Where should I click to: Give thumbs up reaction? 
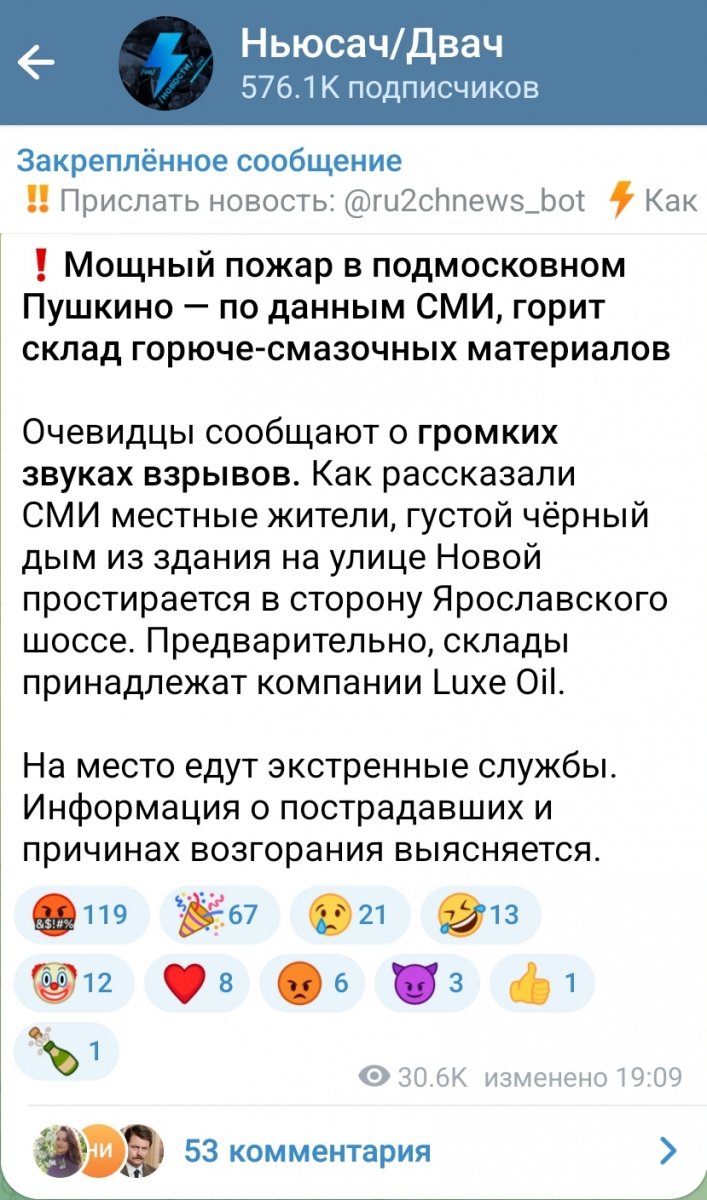(543, 984)
